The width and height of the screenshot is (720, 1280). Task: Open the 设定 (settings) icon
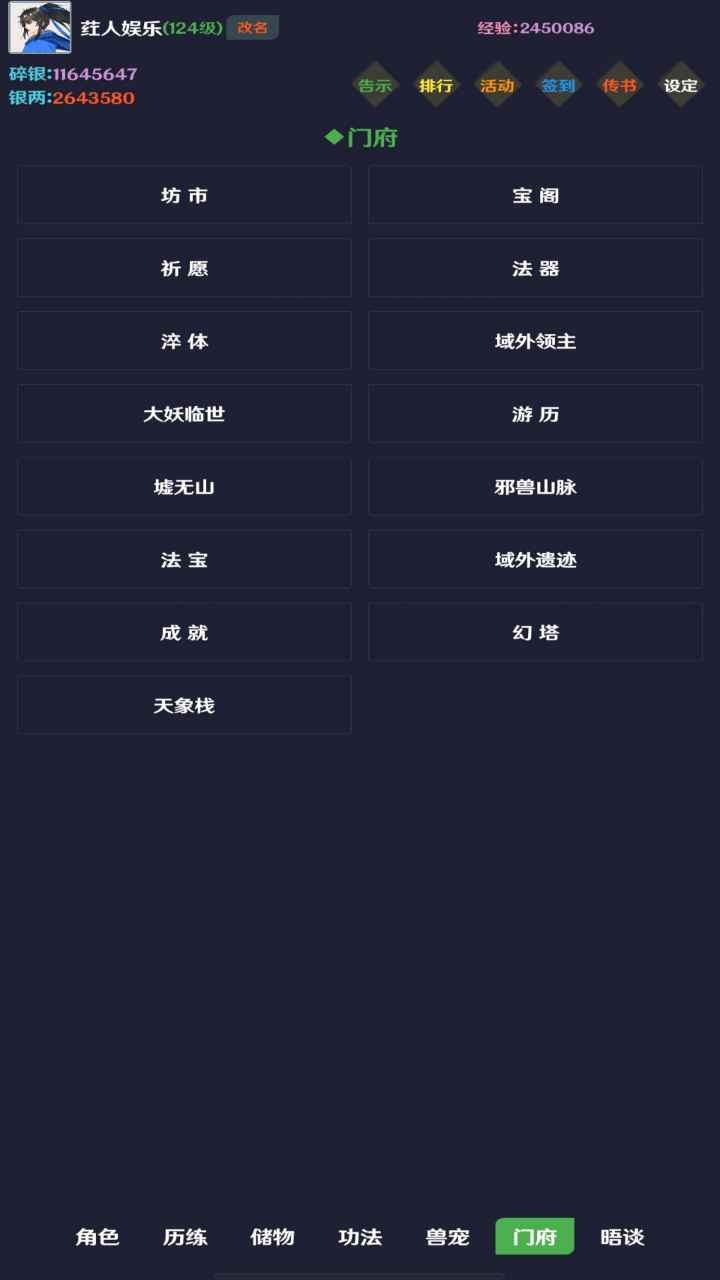pyautogui.click(x=681, y=86)
